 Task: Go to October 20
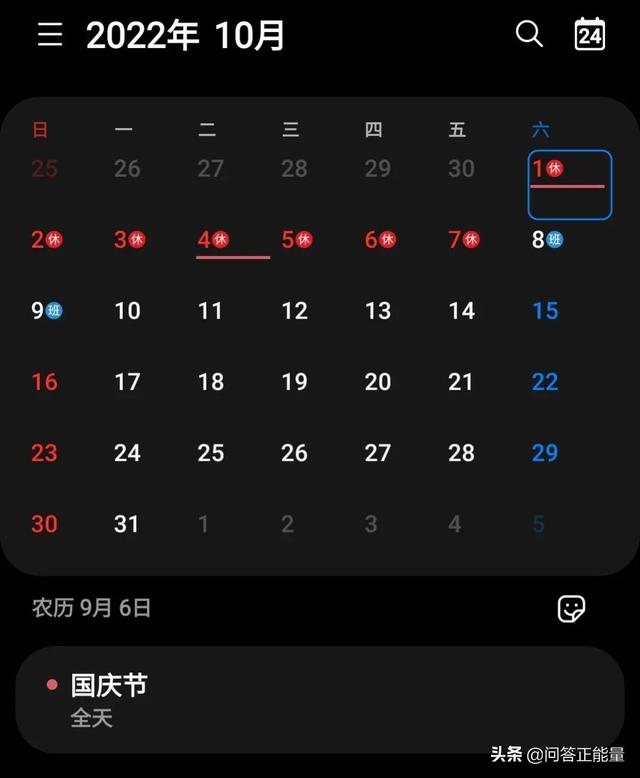coord(378,382)
